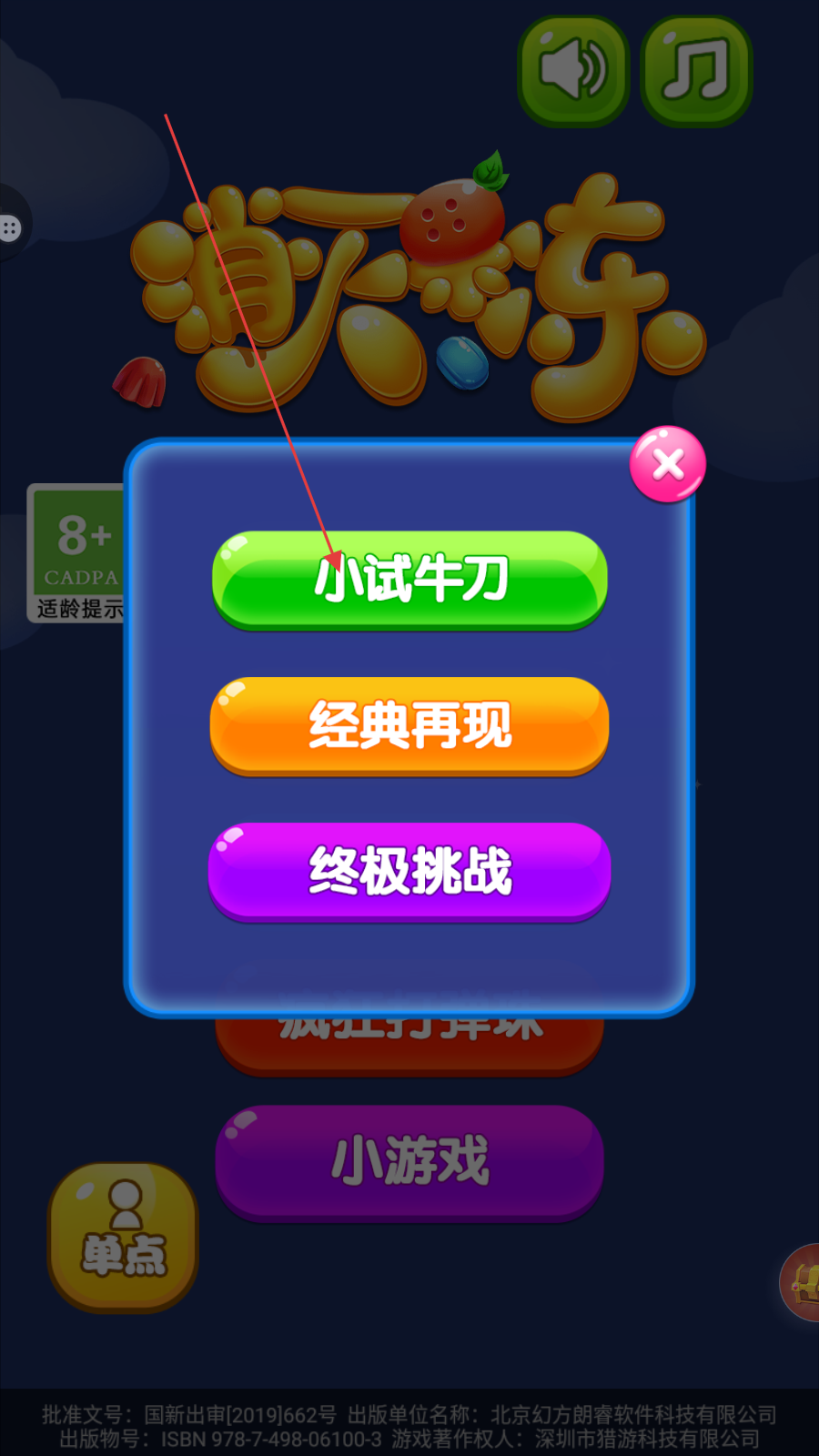This screenshot has height=1456, width=819.
Task: Tap the 单点 profile button
Action: tap(123, 1237)
